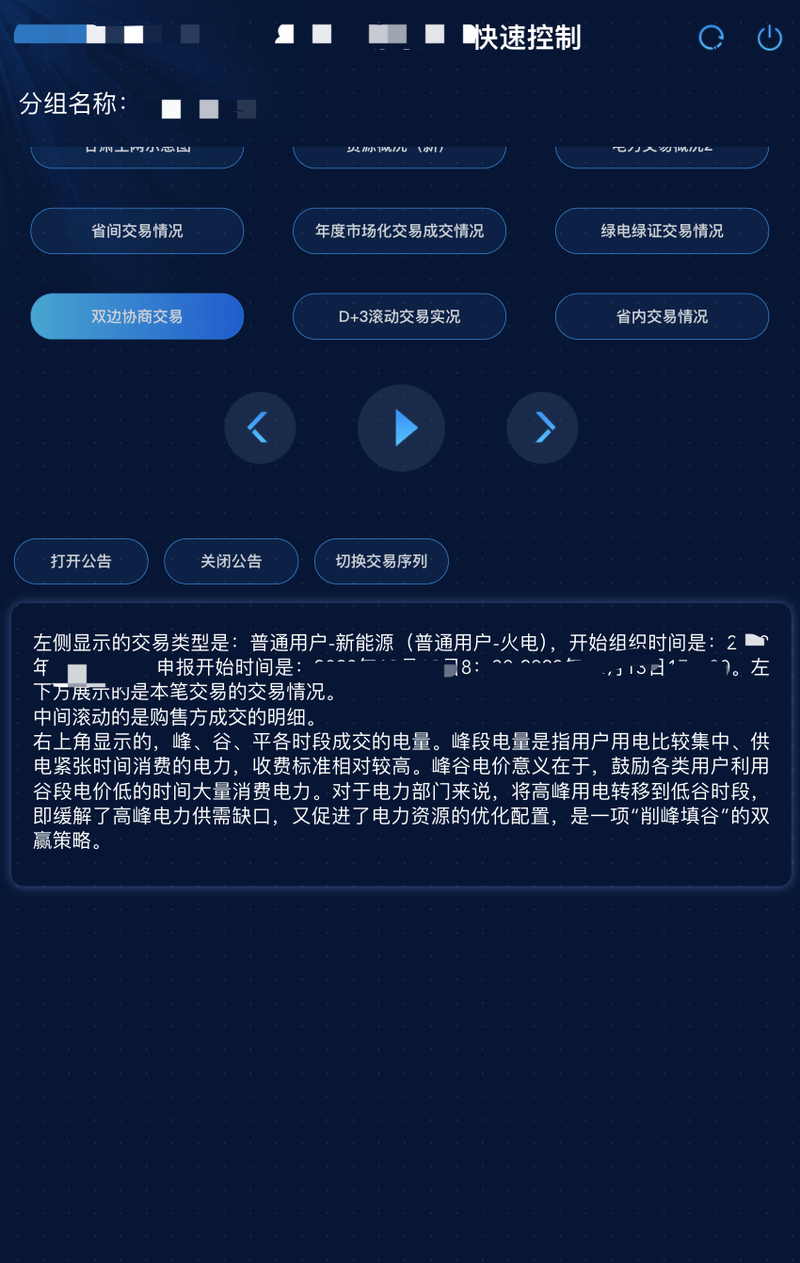The width and height of the screenshot is (800, 1263).
Task: Go to previous page with left arrow
Action: click(259, 428)
